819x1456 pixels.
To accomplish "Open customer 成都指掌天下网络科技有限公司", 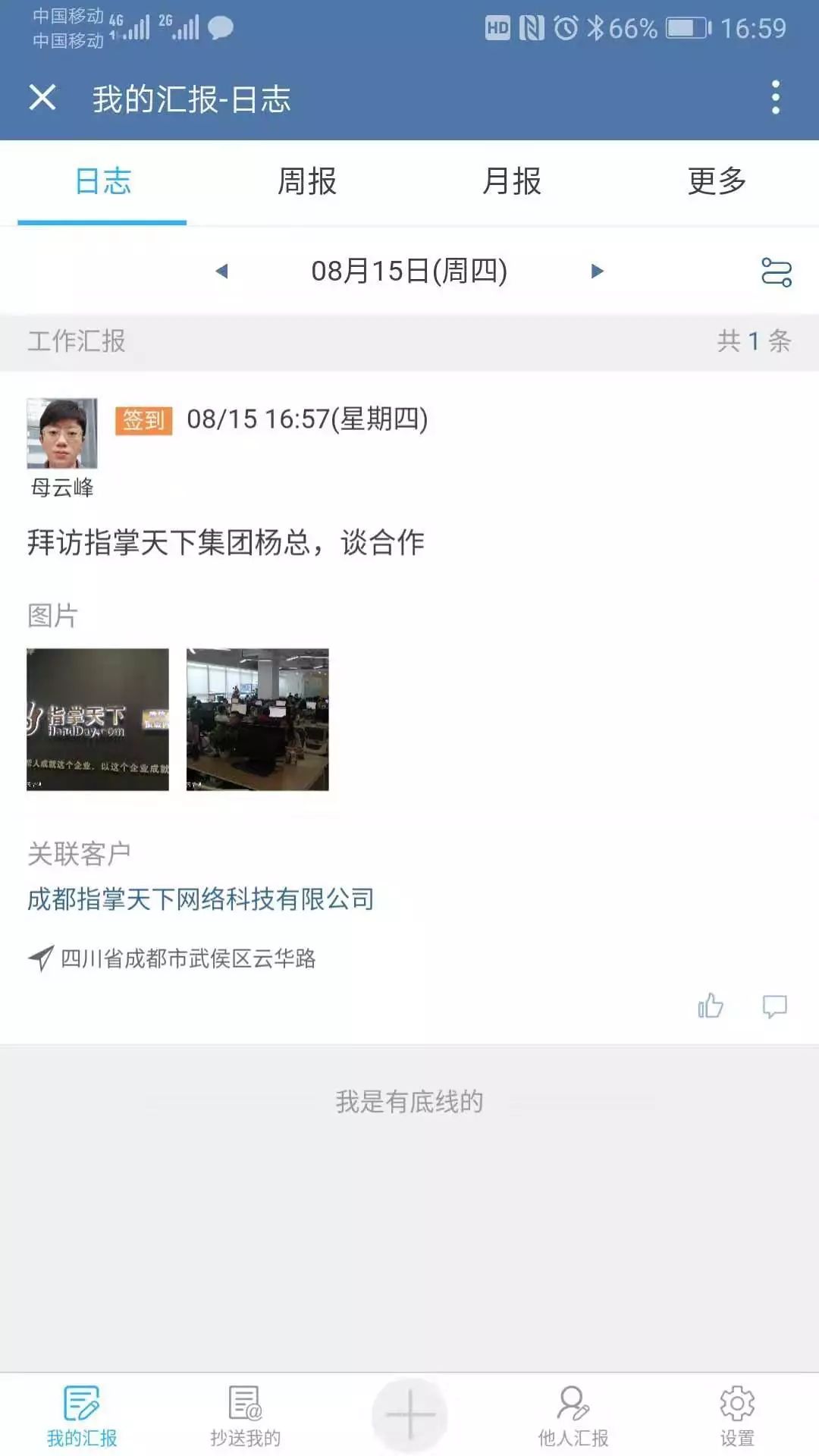I will [201, 899].
